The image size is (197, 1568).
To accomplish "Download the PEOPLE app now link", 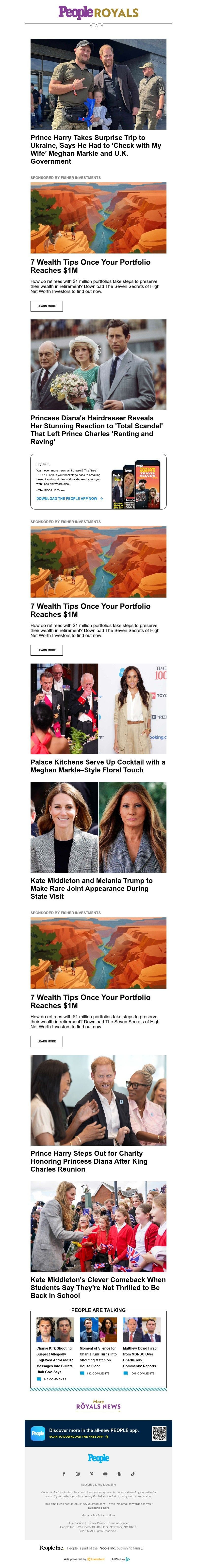I will (x=69, y=499).
